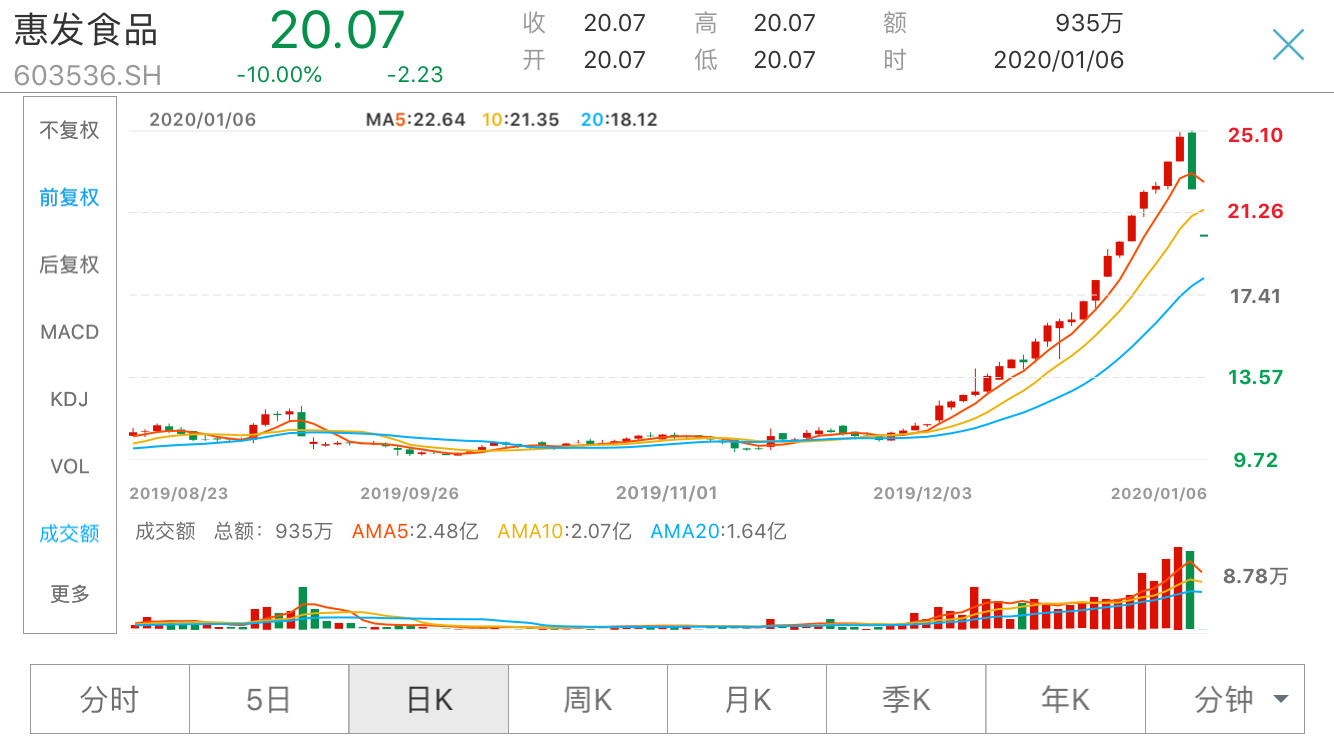View the 5日 chart
The width and height of the screenshot is (1334, 750).
coord(269,699)
